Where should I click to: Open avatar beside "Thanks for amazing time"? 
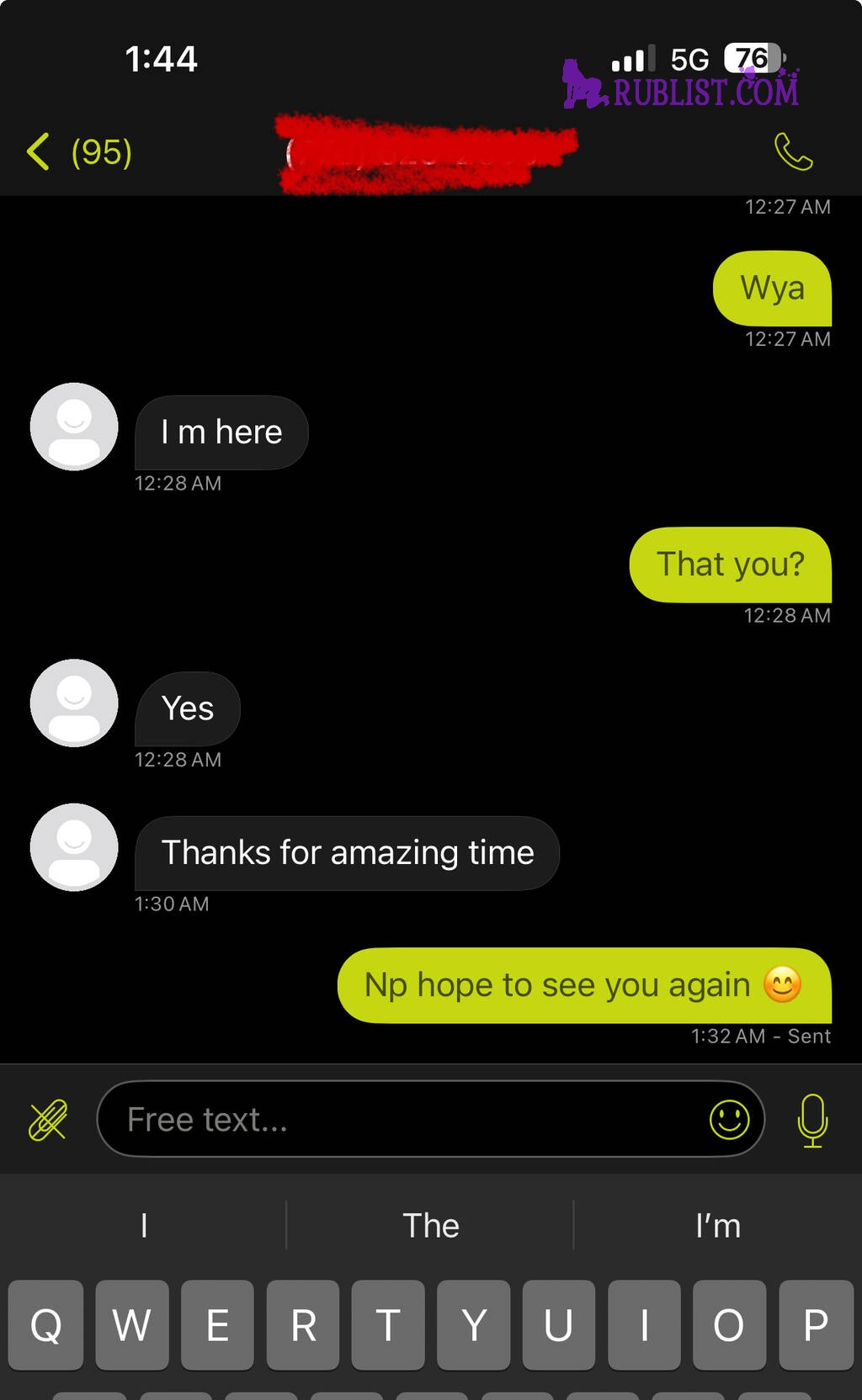point(74,847)
